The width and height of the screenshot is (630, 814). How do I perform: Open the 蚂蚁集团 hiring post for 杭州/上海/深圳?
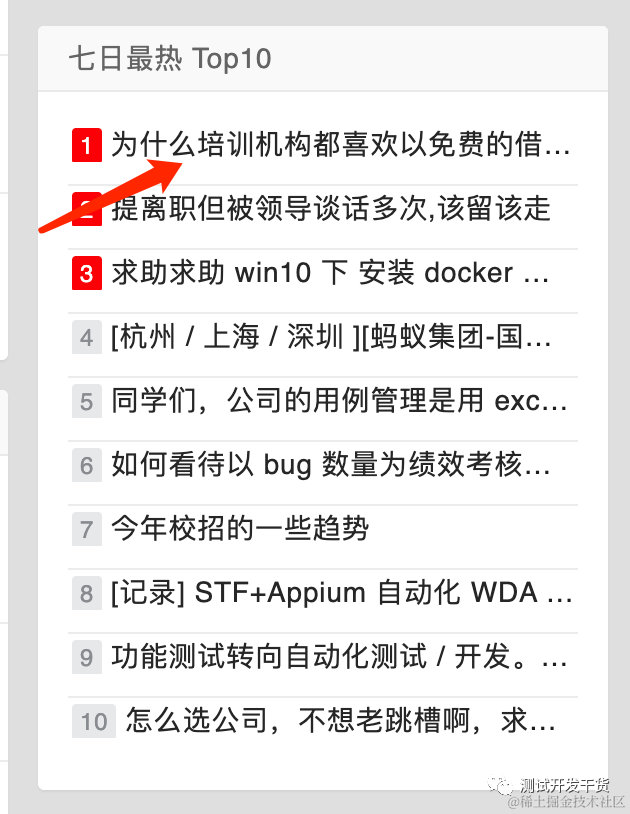[x=330, y=337]
